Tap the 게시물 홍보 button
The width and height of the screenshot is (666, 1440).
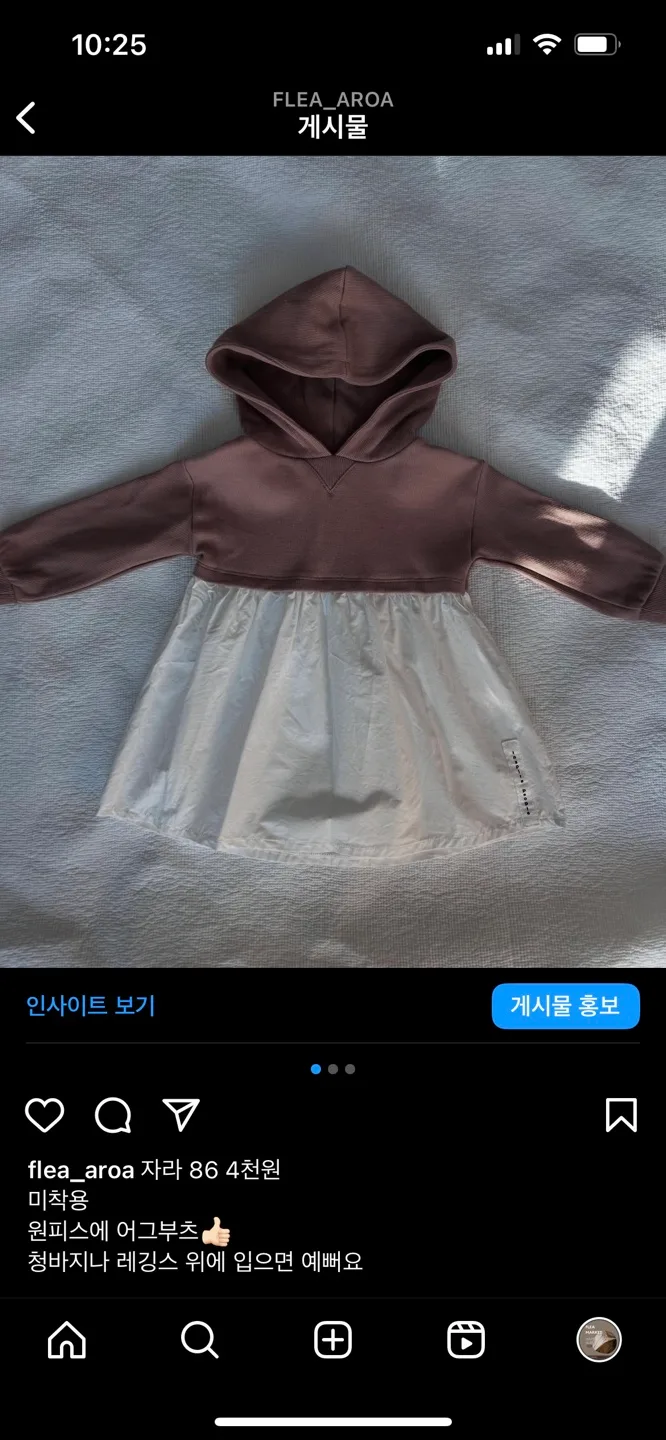565,1005
